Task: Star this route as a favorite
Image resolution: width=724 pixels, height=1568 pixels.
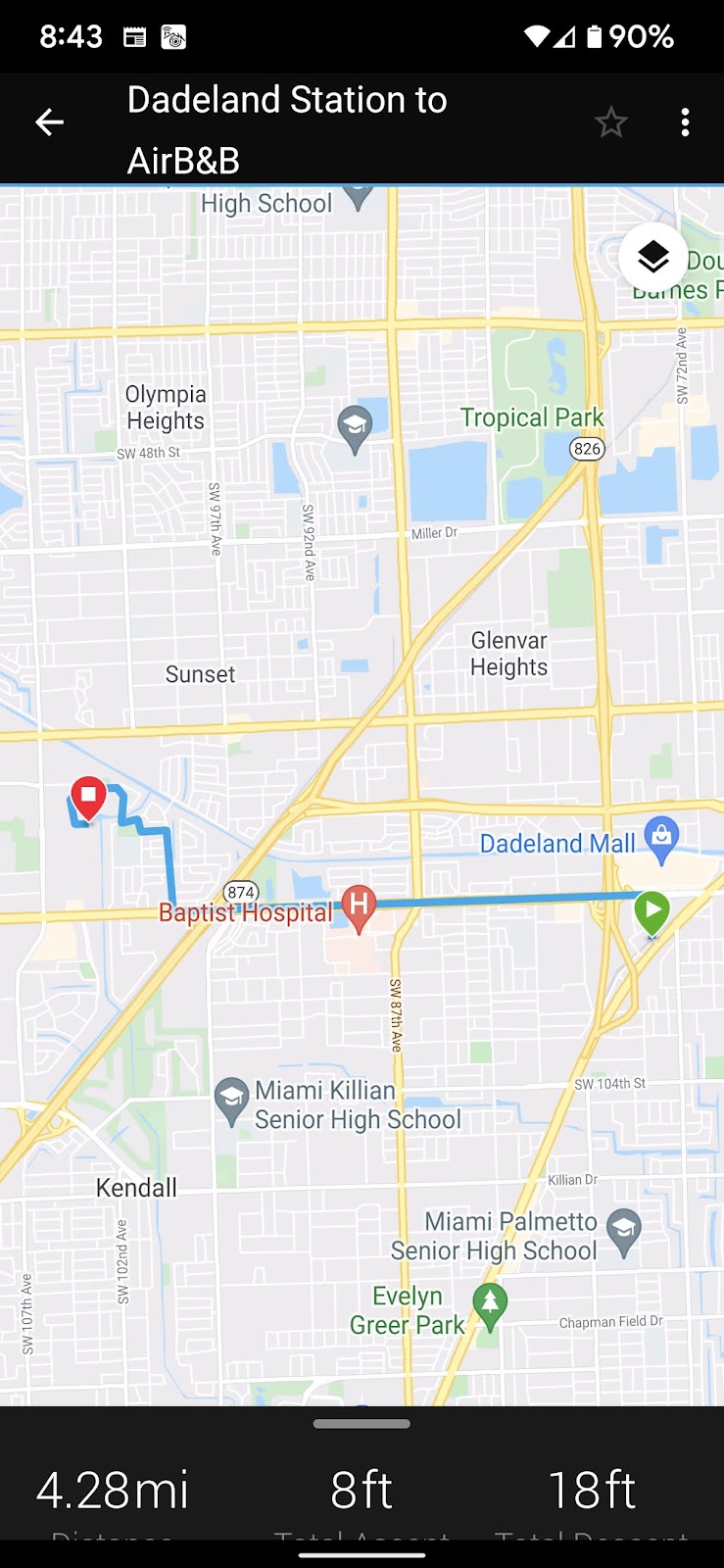Action: pos(610,122)
